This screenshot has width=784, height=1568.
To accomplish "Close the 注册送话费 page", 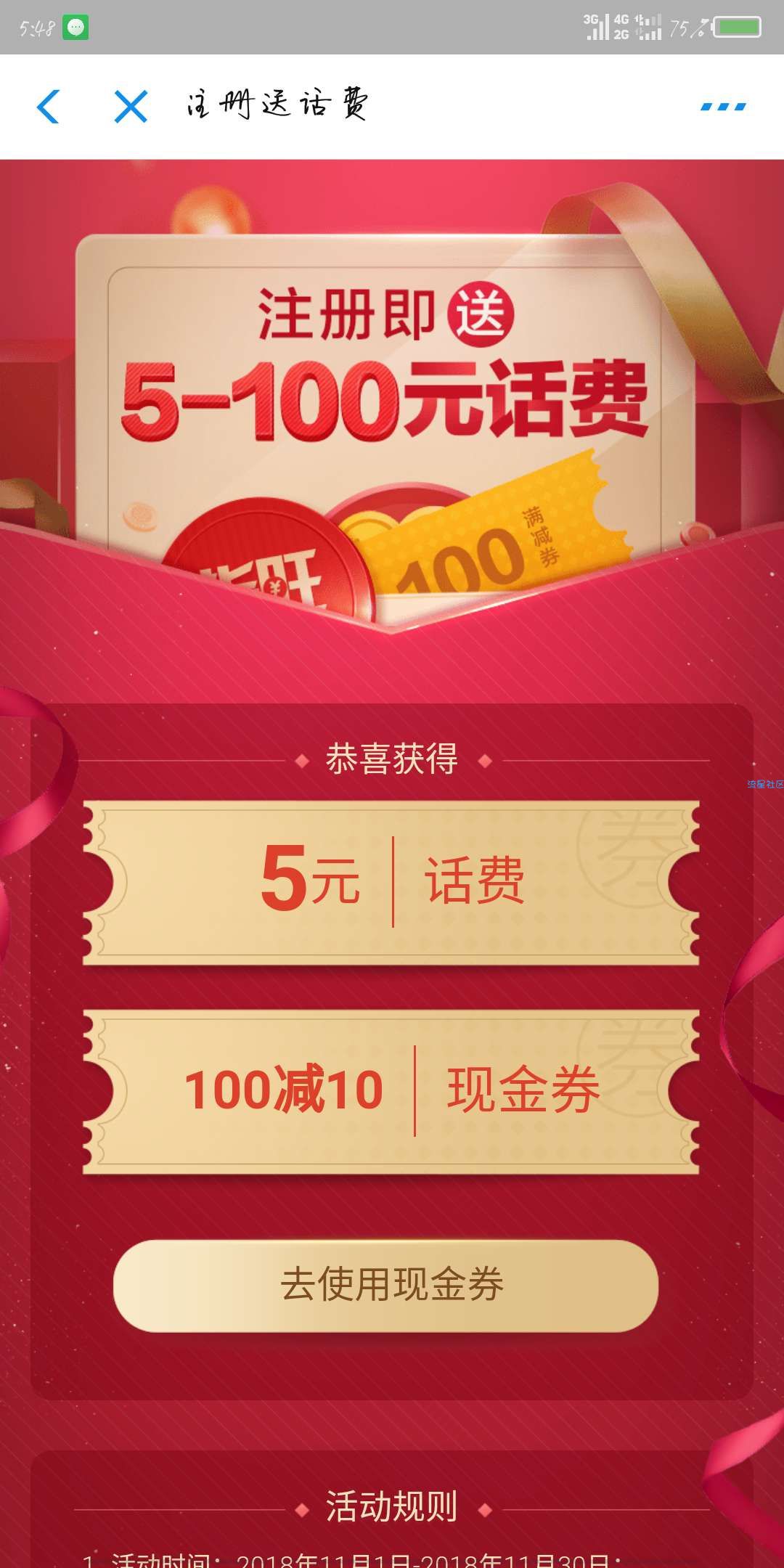I will pyautogui.click(x=131, y=107).
